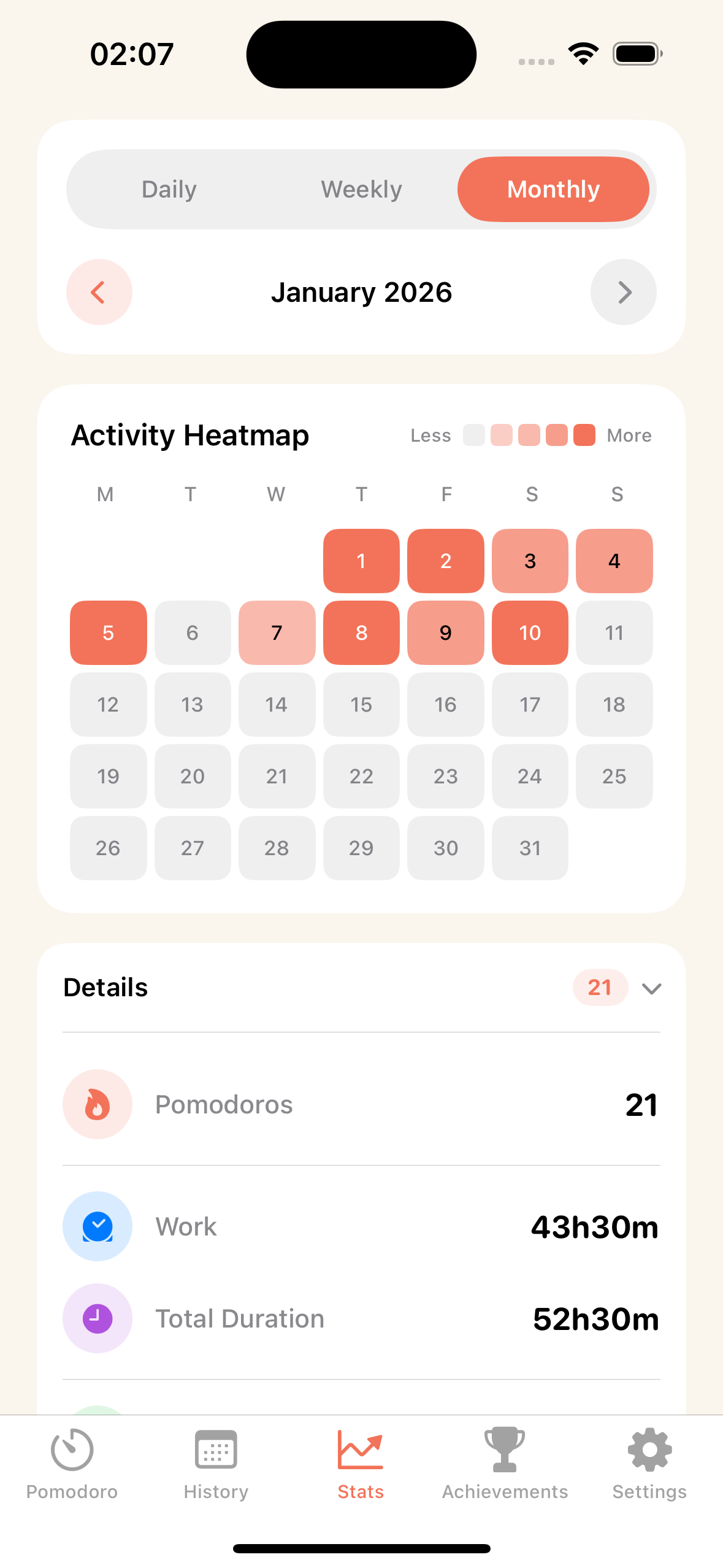
Task: Switch to the Weekly view option
Action: point(361,189)
